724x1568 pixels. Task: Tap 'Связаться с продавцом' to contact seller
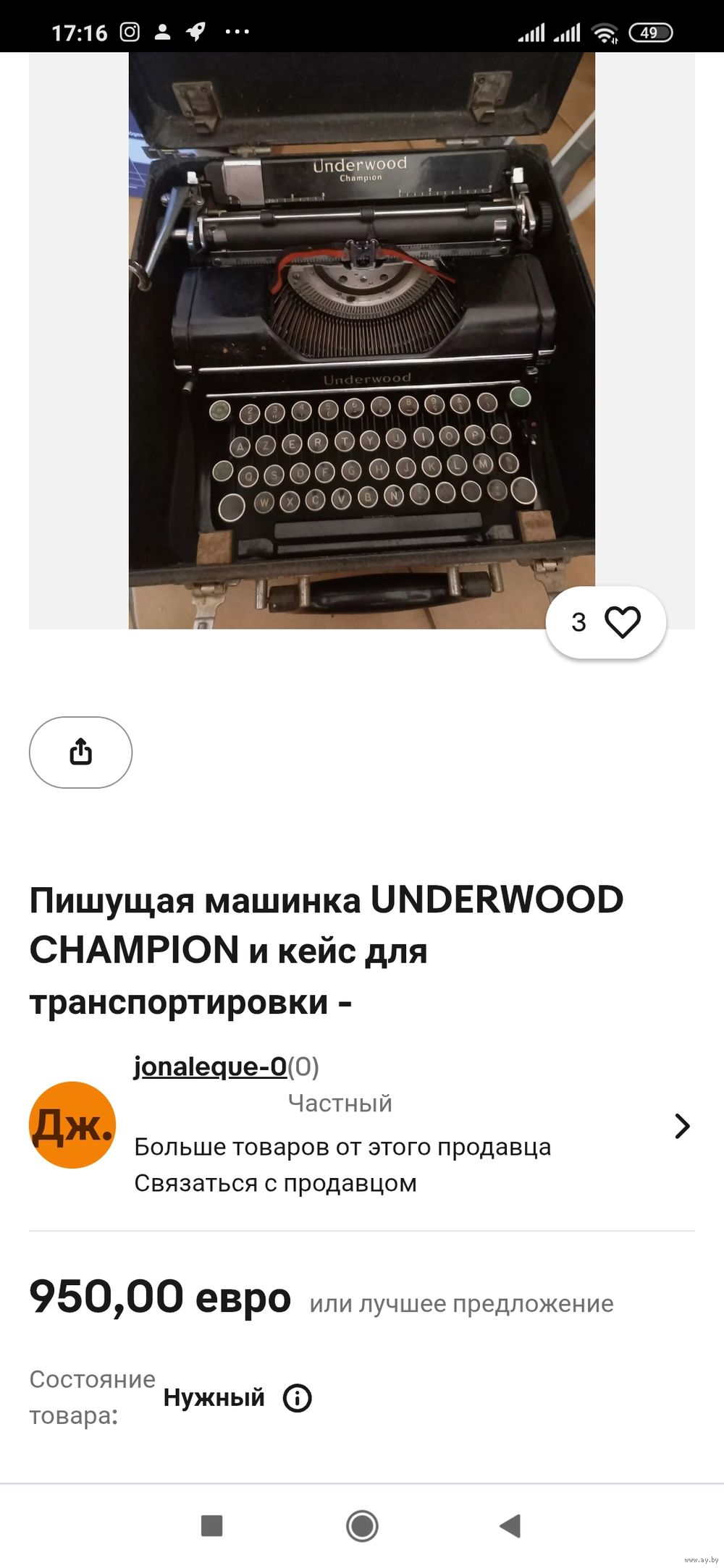point(275,1183)
